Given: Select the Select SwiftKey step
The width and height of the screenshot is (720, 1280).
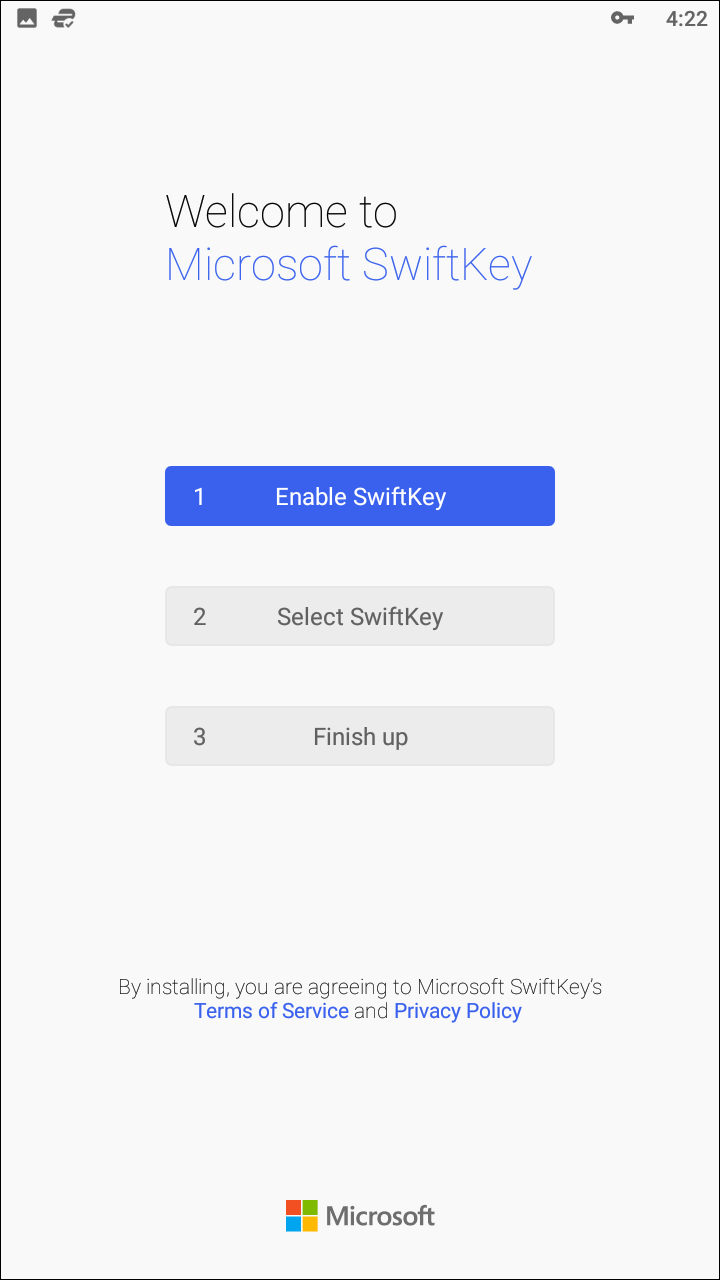Looking at the screenshot, I should pyautogui.click(x=360, y=616).
